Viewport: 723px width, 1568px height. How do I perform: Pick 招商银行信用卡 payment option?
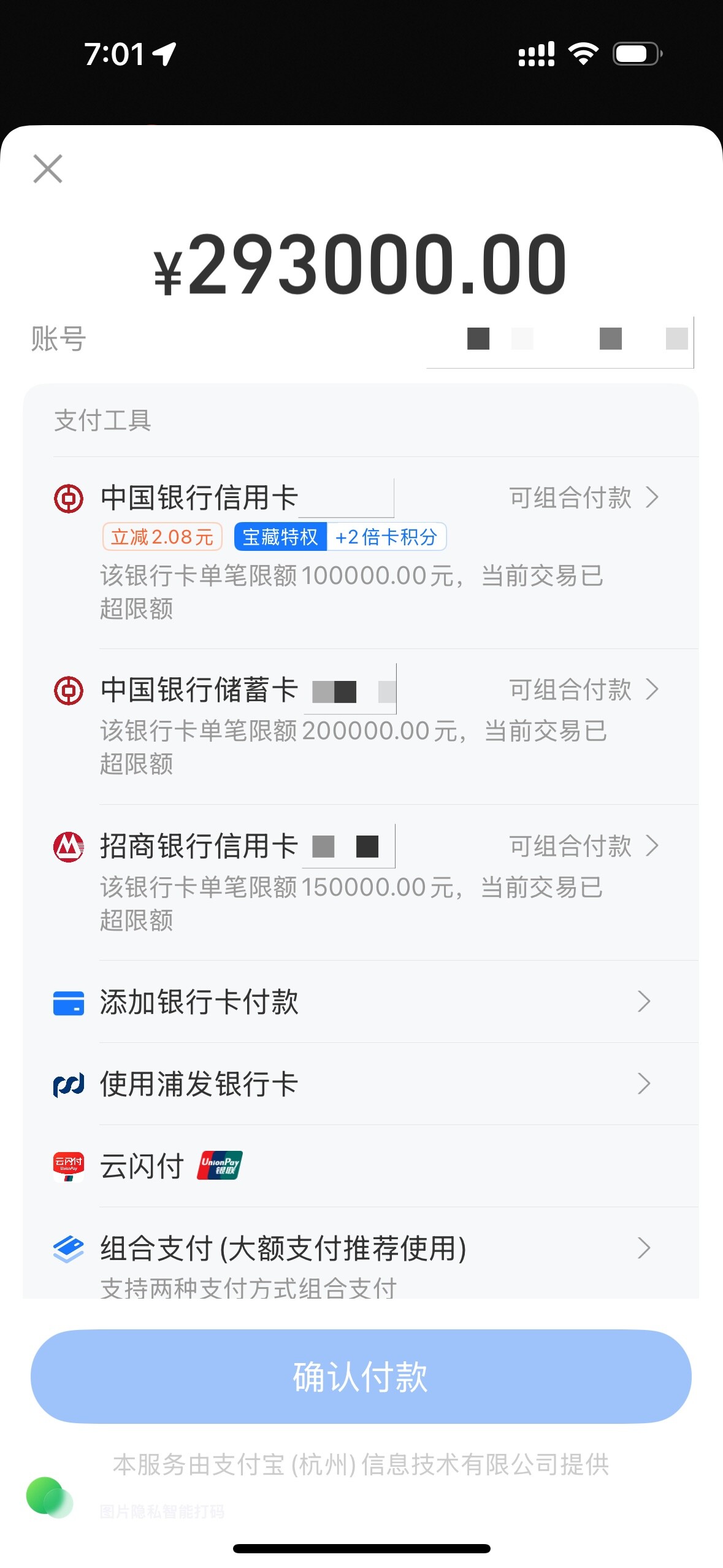tap(199, 847)
